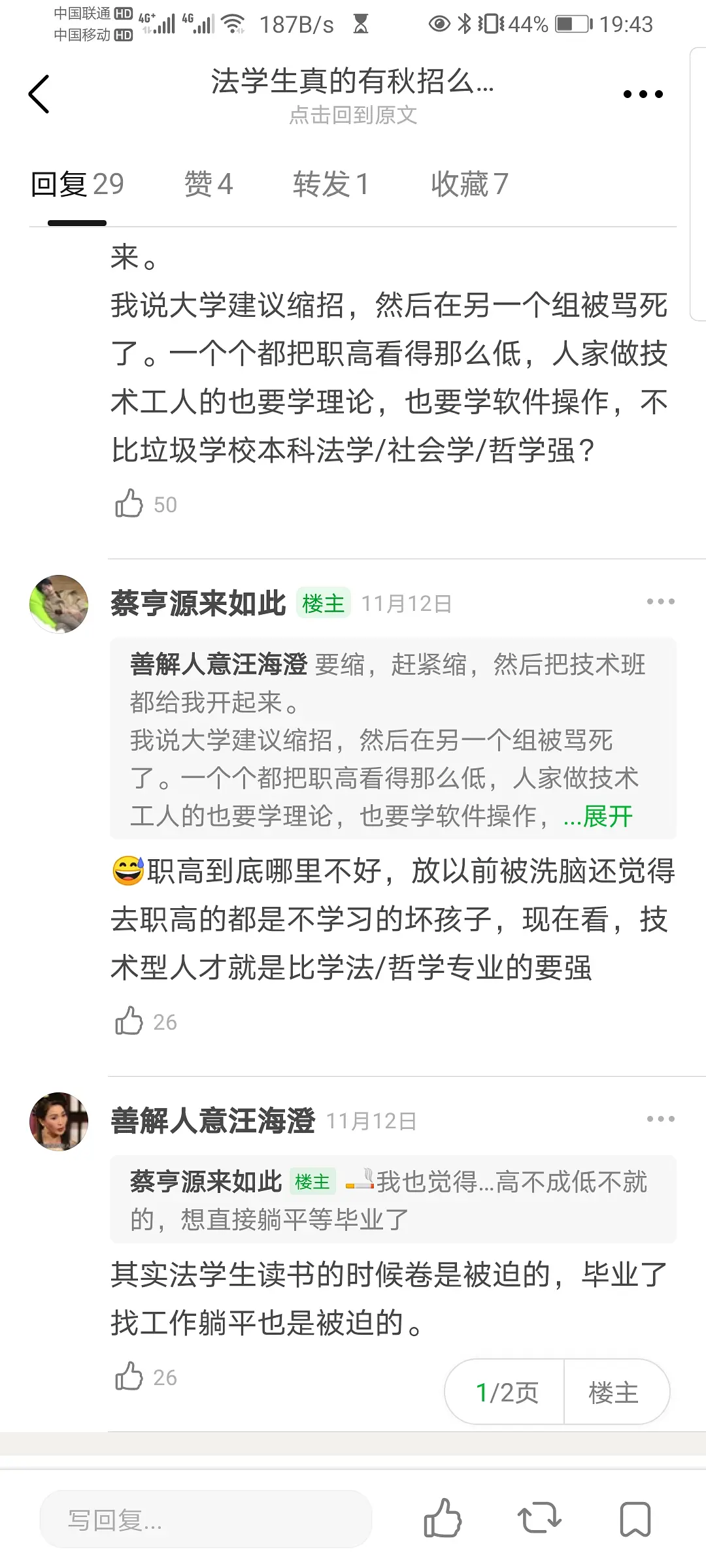The height and width of the screenshot is (1568, 706).
Task: Like this post from the bottom bar
Action: (x=443, y=1518)
